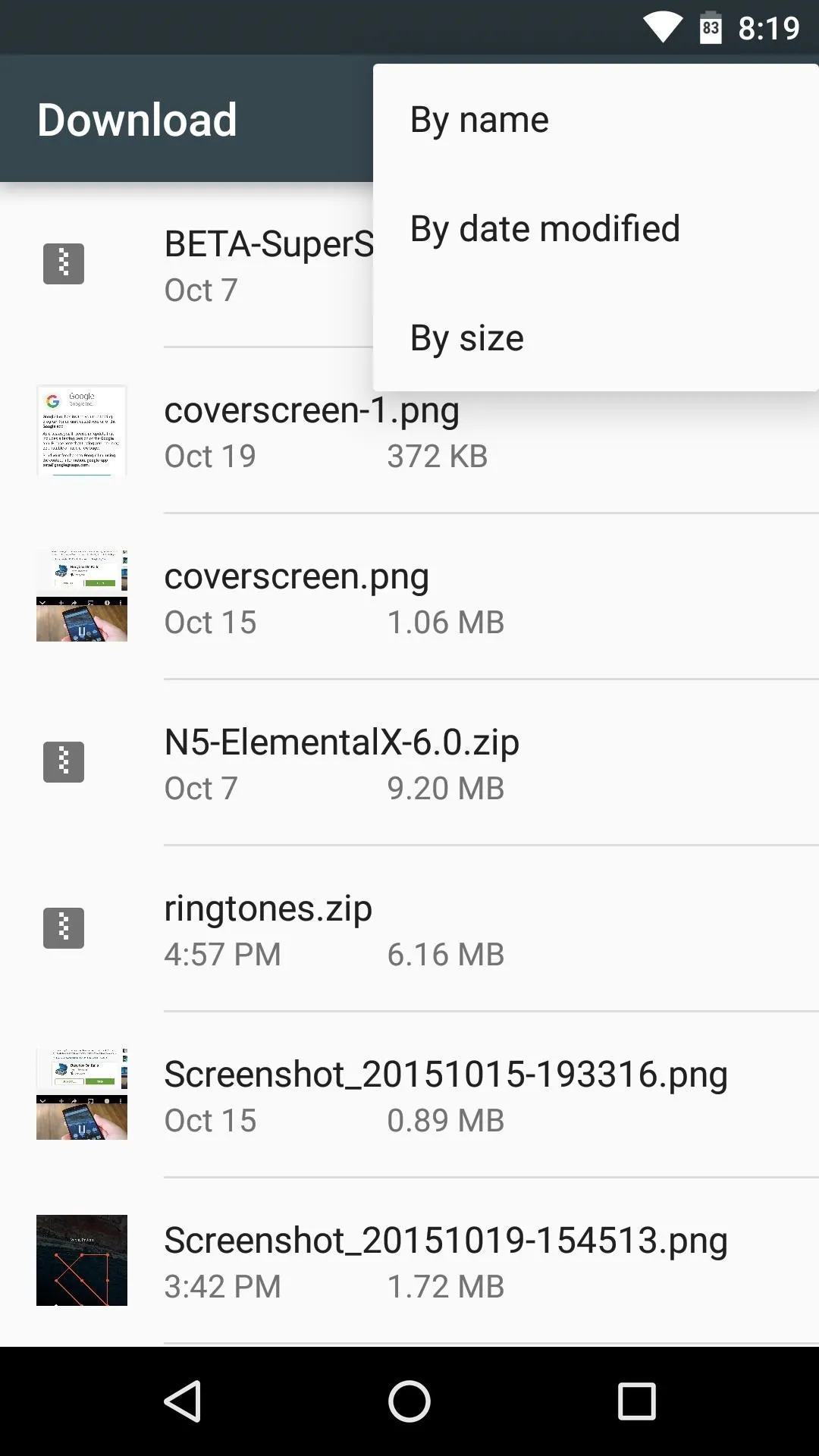This screenshot has width=819, height=1456.
Task: Go to the home screen
Action: pyautogui.click(x=409, y=1401)
